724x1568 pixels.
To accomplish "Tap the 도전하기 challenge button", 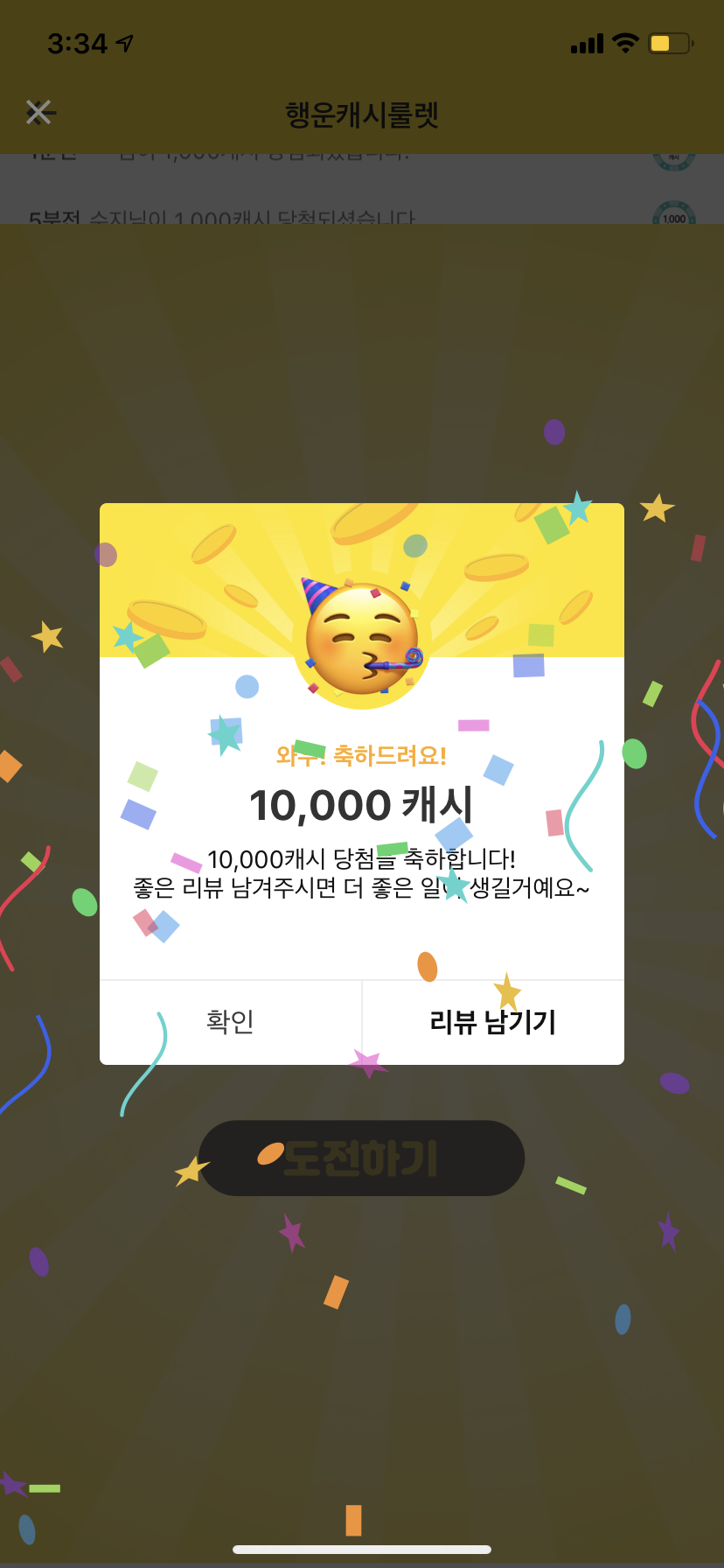I will pos(361,1158).
